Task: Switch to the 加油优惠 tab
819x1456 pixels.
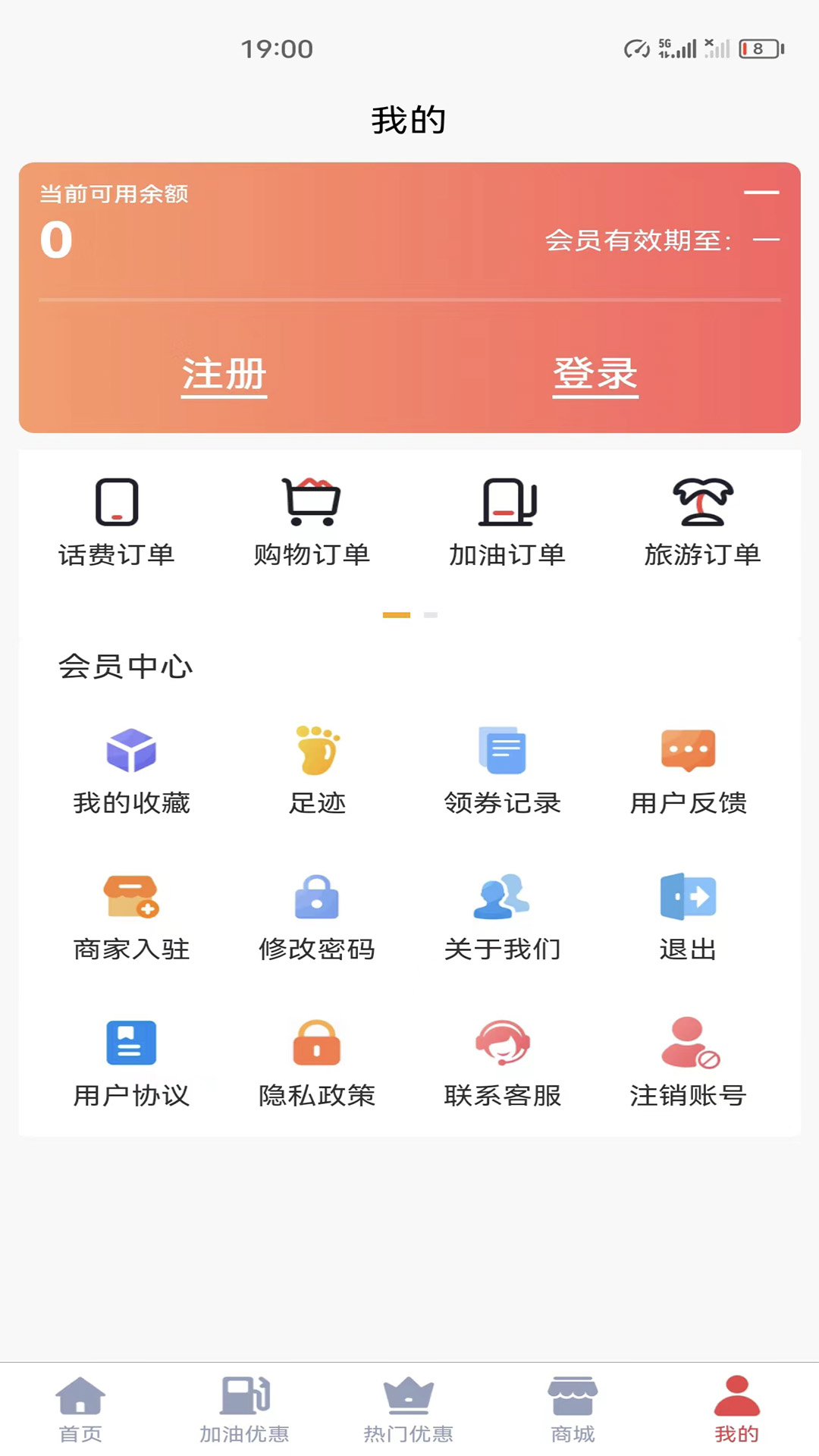Action: coord(244,1409)
